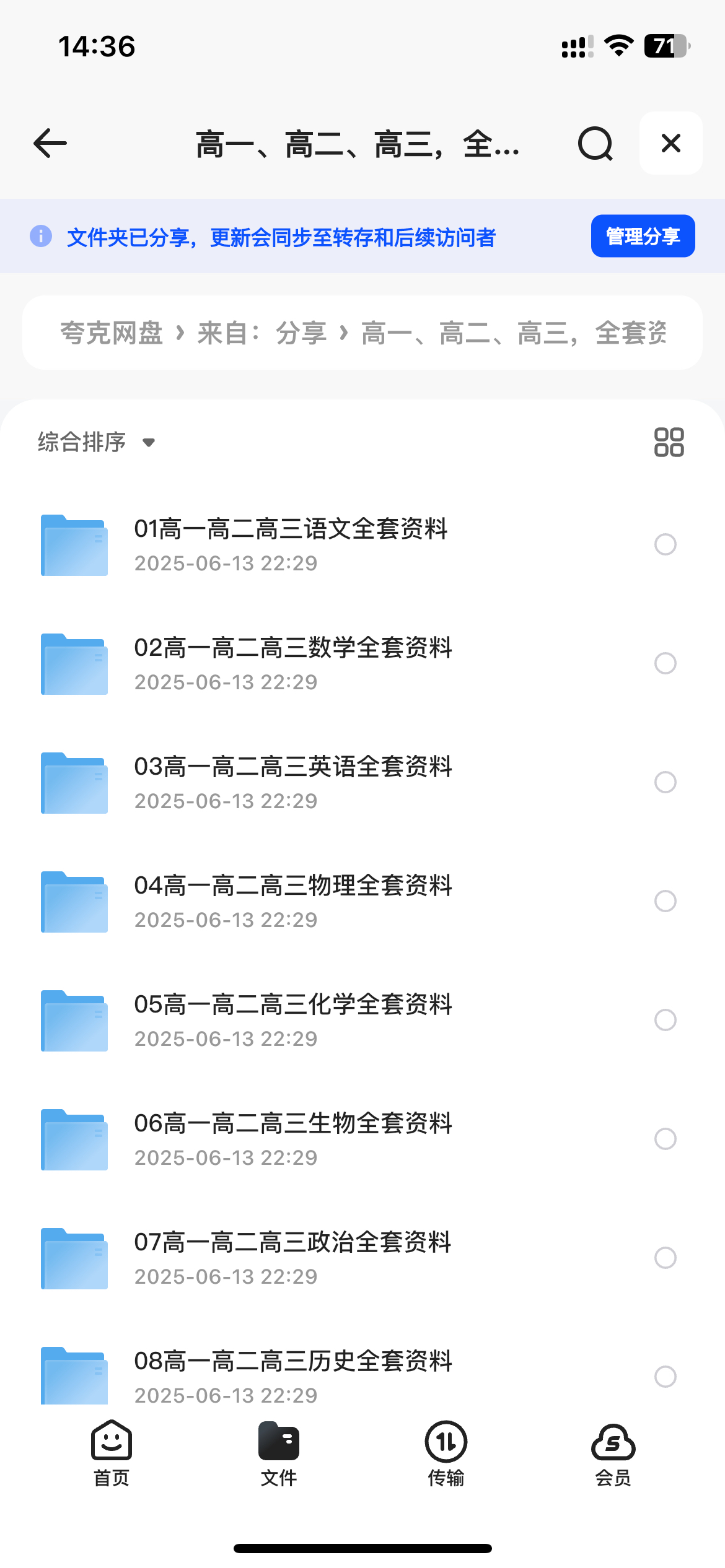
Task: Select the 02 数学全套资料 folder checkbox
Action: point(666,663)
